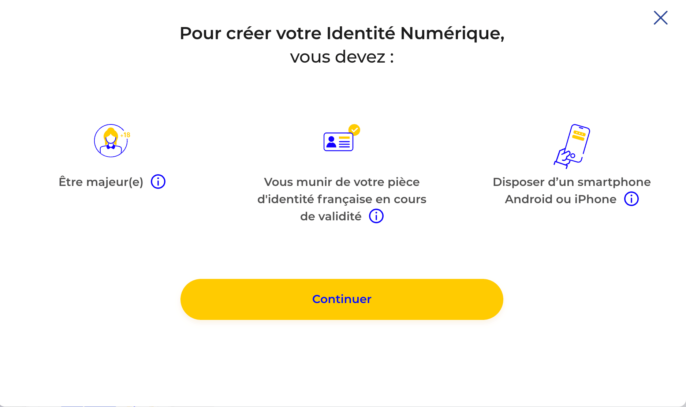The width and height of the screenshot is (686, 407).
Task: Tap the yellow Continuer button
Action: point(341,299)
